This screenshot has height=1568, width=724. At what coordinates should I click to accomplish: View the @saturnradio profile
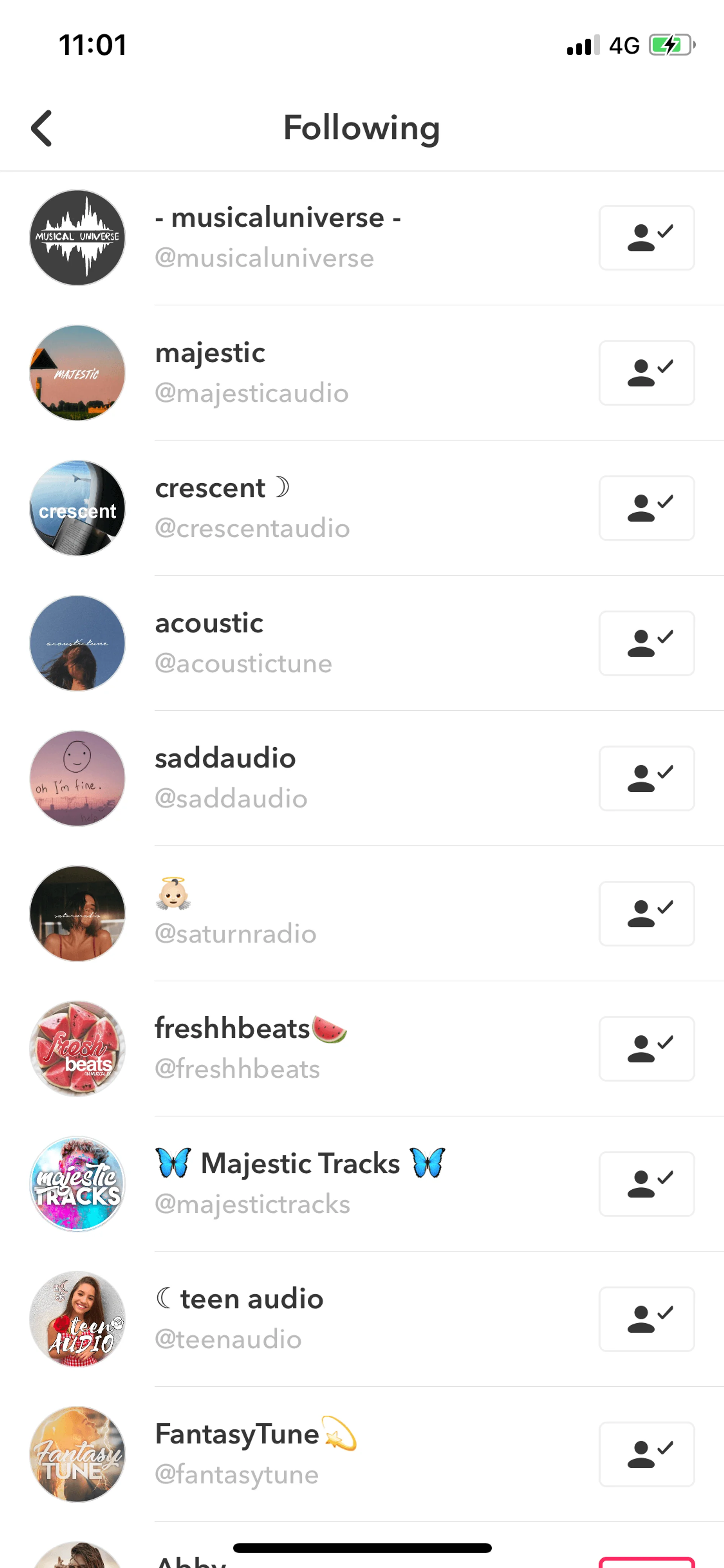pos(236,913)
